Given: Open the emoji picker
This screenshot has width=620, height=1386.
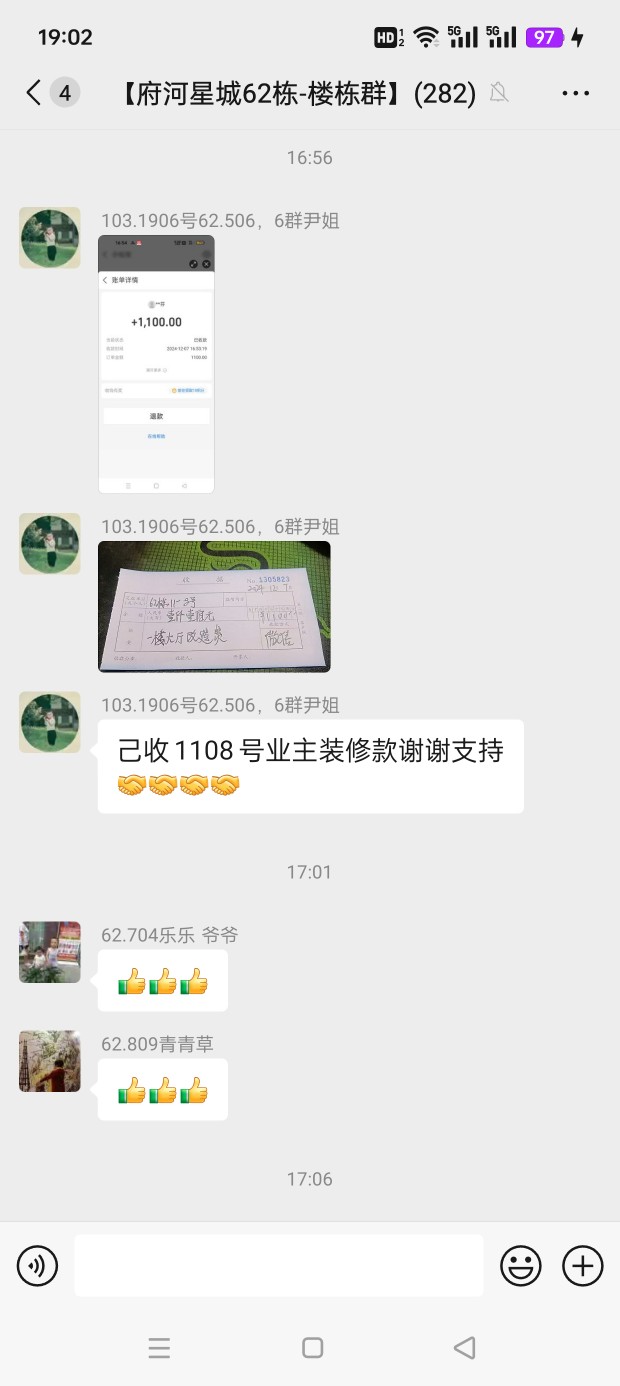Looking at the screenshot, I should pyautogui.click(x=520, y=1266).
